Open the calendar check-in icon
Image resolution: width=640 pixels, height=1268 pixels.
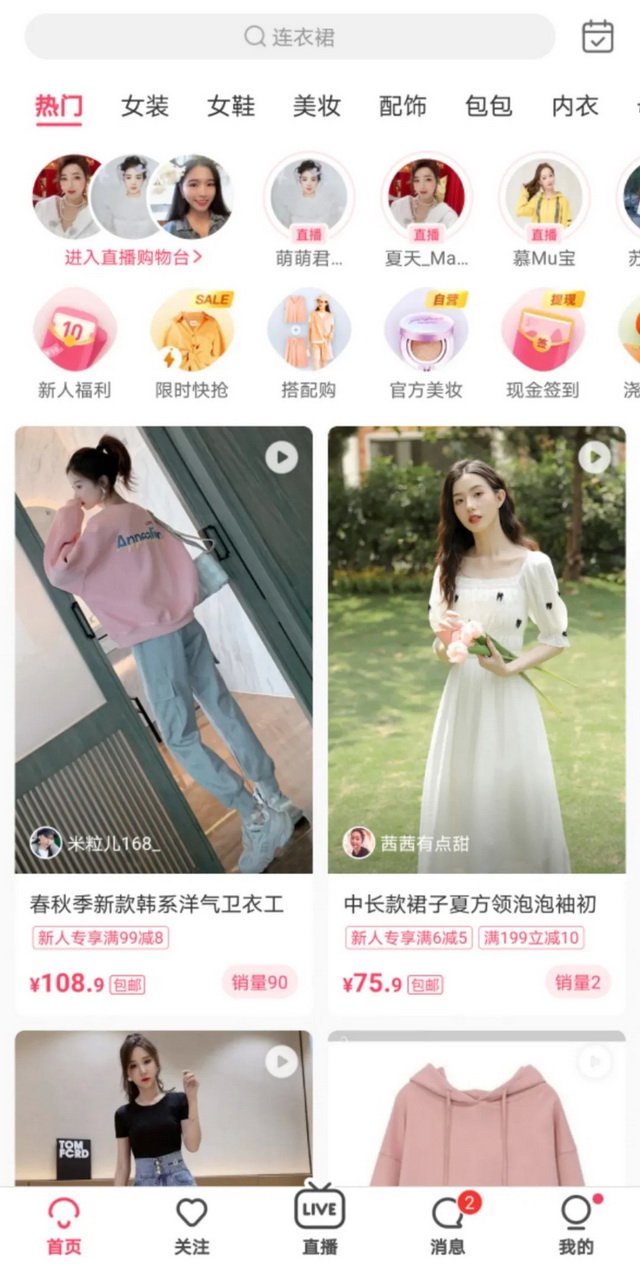point(597,37)
